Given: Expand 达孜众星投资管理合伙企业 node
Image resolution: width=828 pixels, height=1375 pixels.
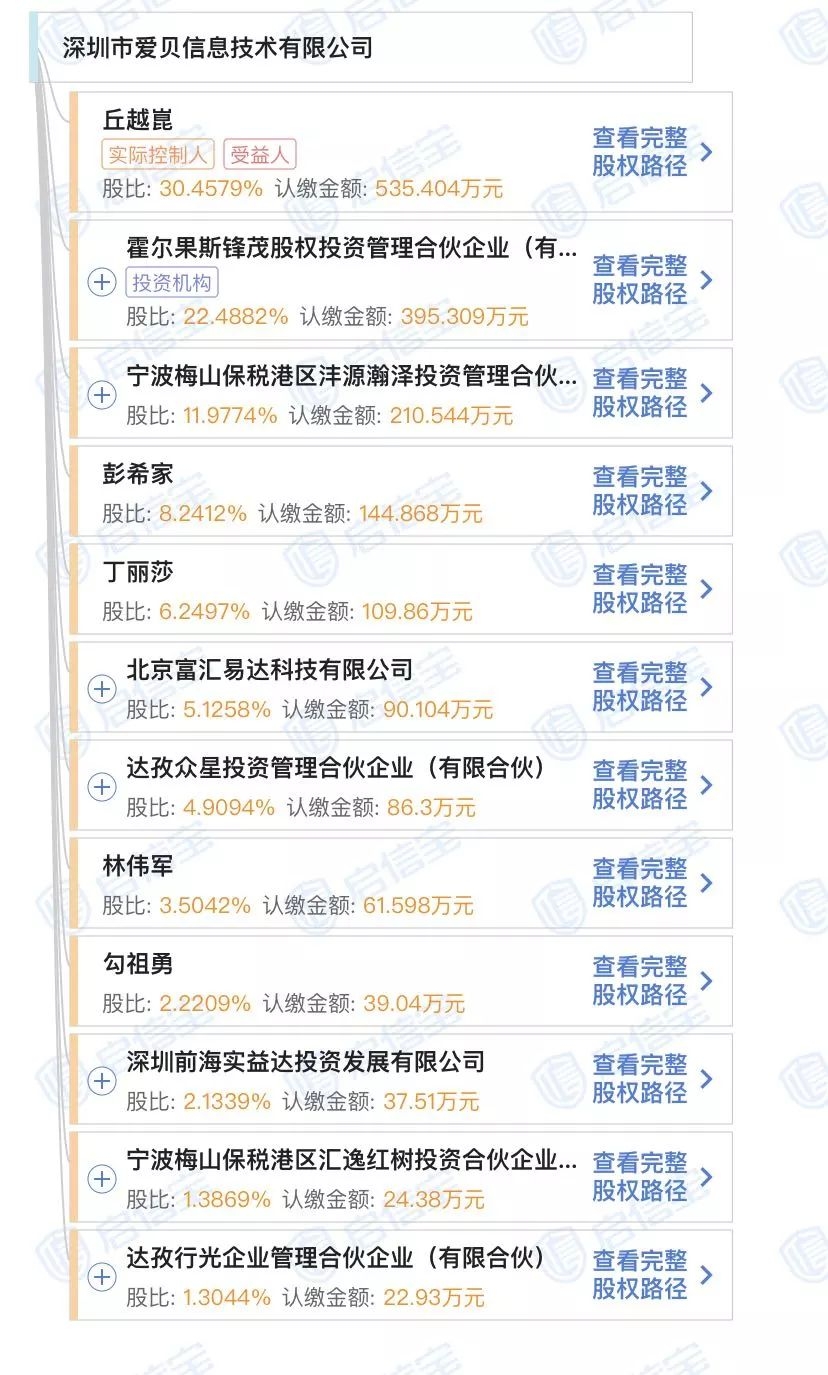Looking at the screenshot, I should (102, 787).
